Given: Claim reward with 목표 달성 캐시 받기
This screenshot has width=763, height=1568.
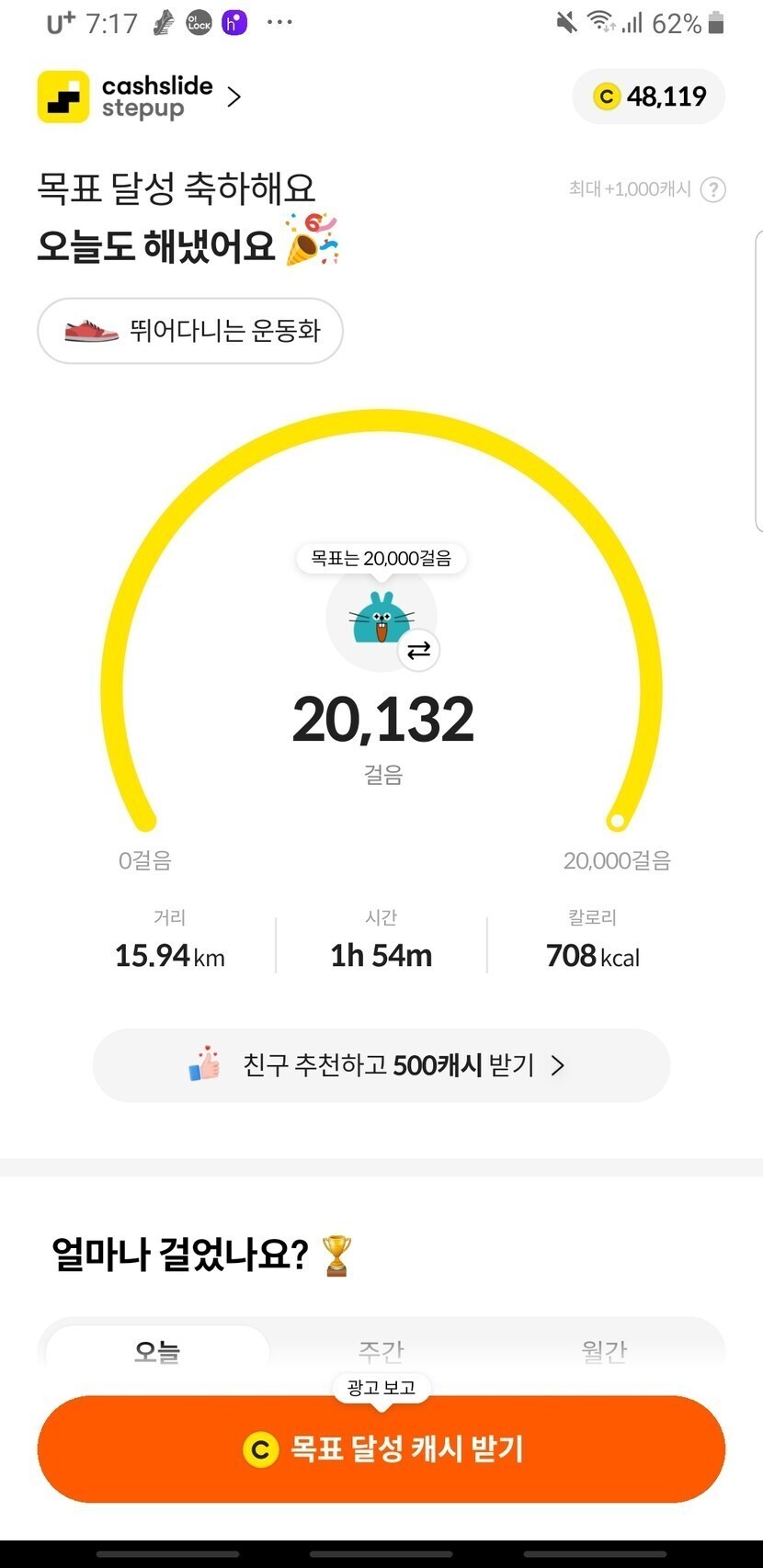Looking at the screenshot, I should [381, 1449].
